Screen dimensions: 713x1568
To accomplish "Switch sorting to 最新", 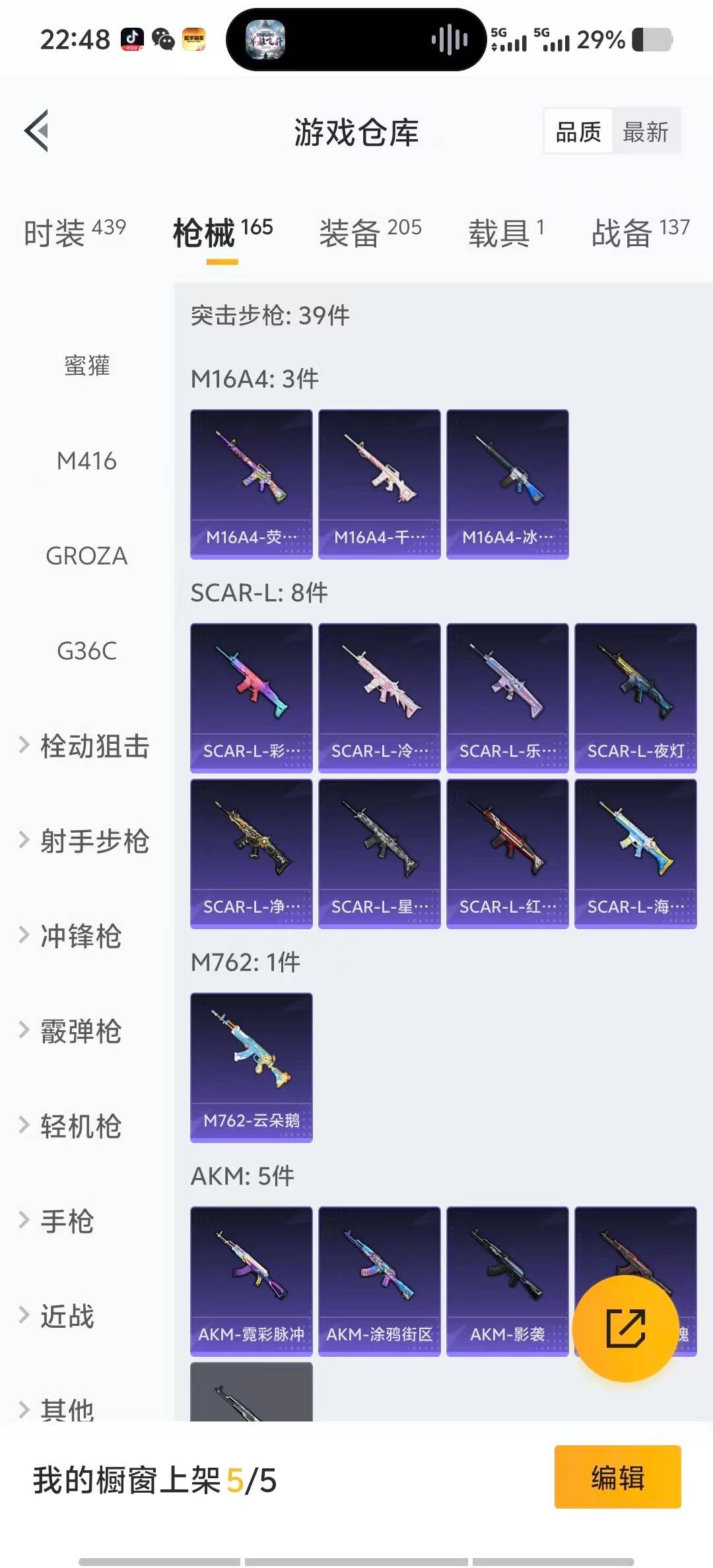I will (645, 132).
